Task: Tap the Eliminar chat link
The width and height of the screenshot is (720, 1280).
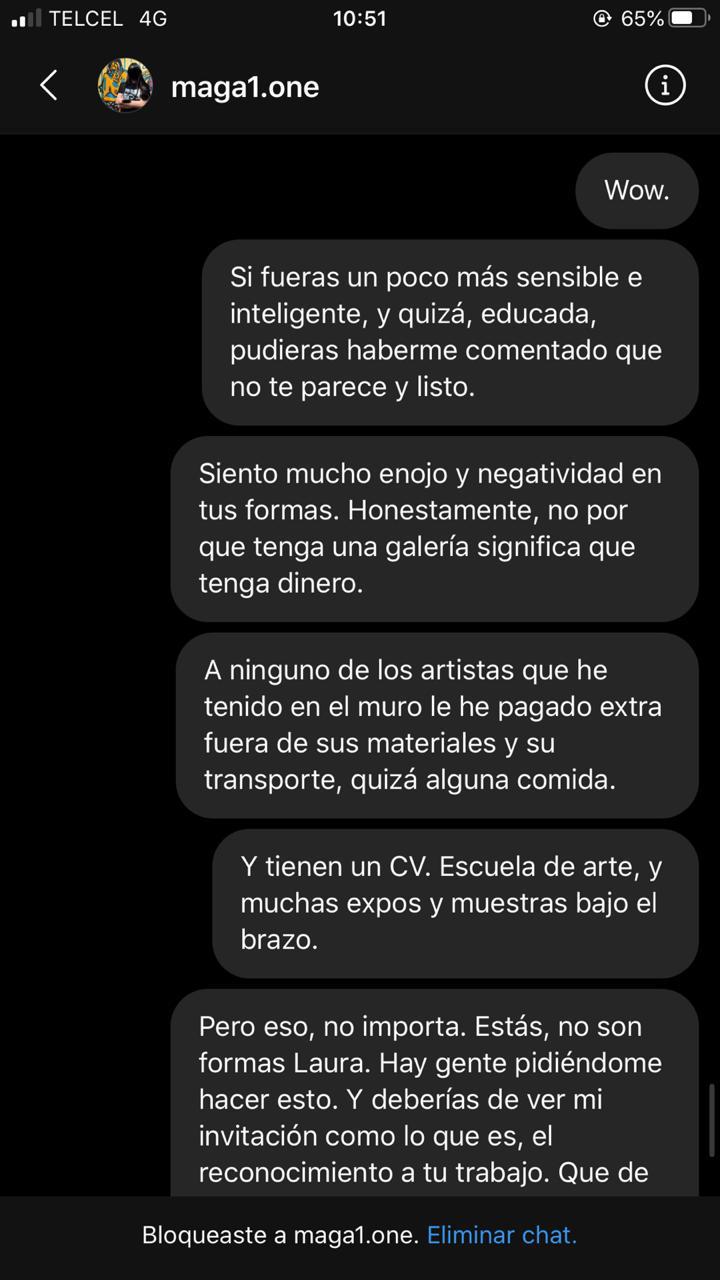Action: pyautogui.click(x=501, y=1235)
